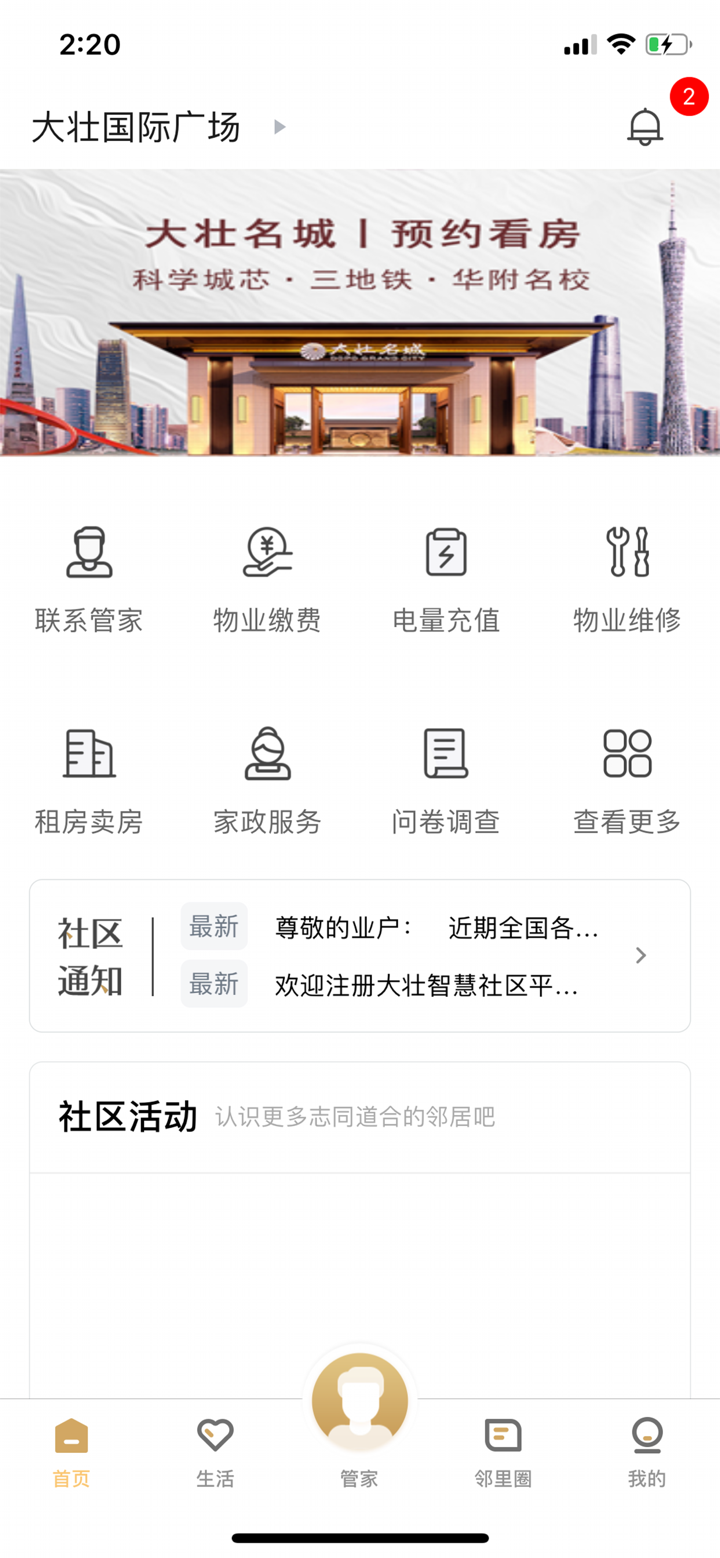Tap the first 最新 notice label
The height and width of the screenshot is (1558, 720).
[x=213, y=927]
